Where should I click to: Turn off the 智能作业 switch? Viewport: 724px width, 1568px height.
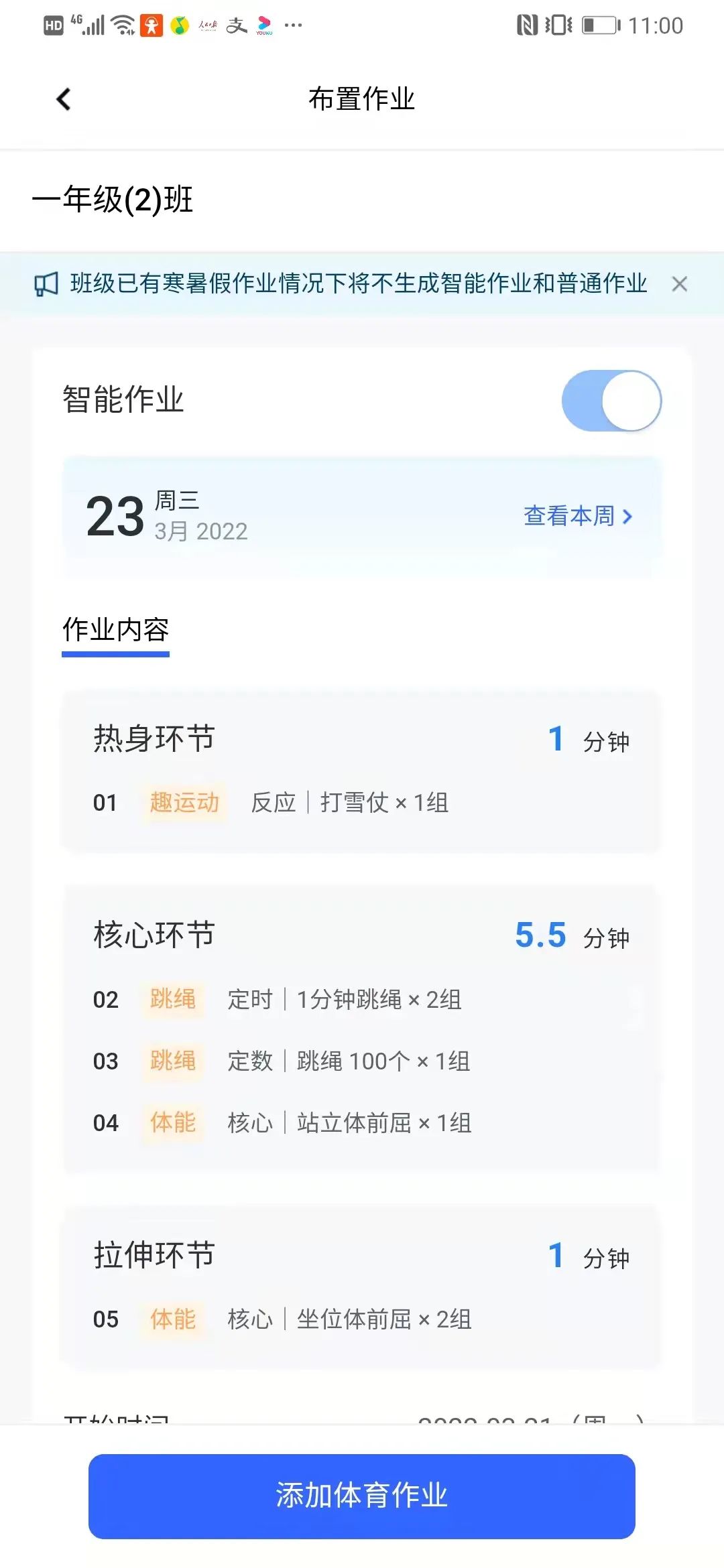click(611, 401)
